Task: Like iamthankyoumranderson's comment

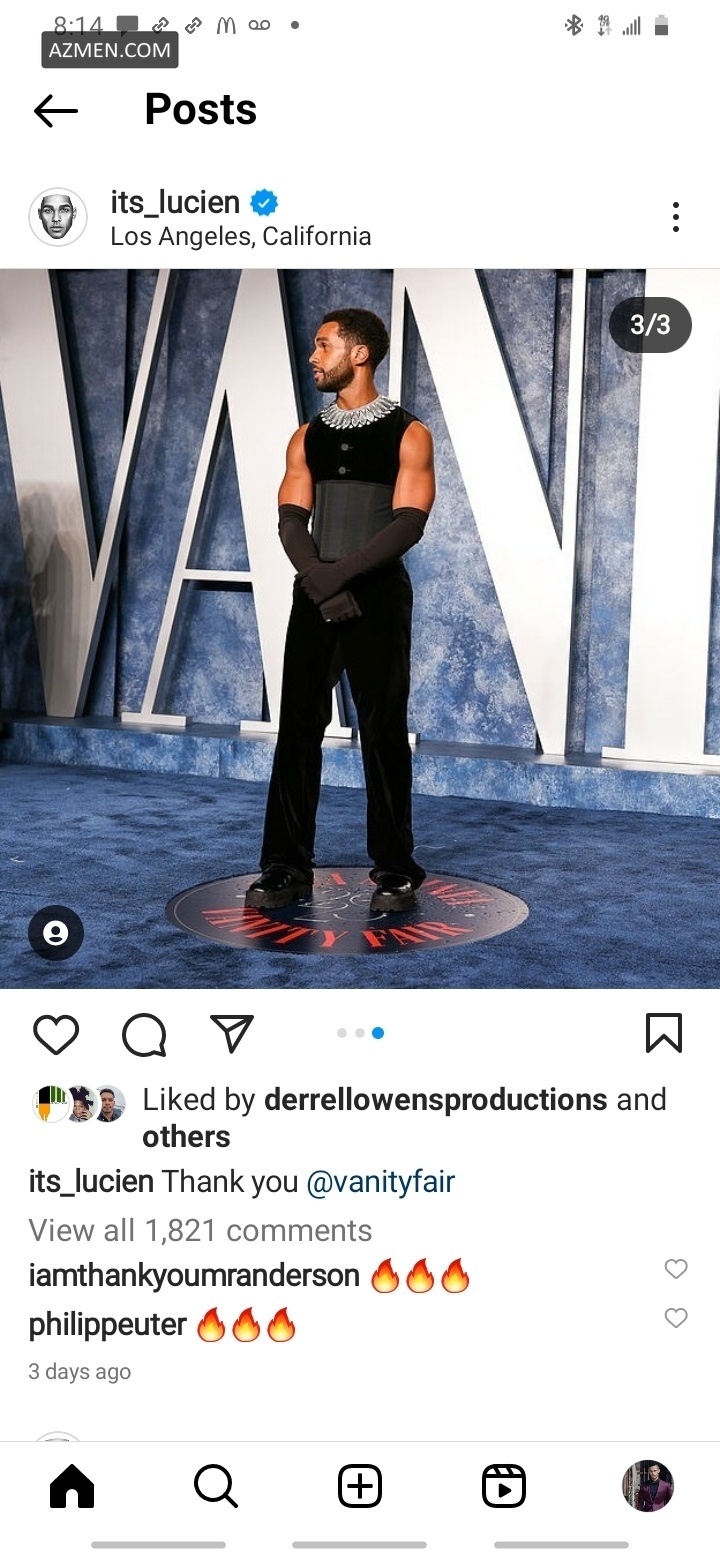Action: click(676, 1269)
